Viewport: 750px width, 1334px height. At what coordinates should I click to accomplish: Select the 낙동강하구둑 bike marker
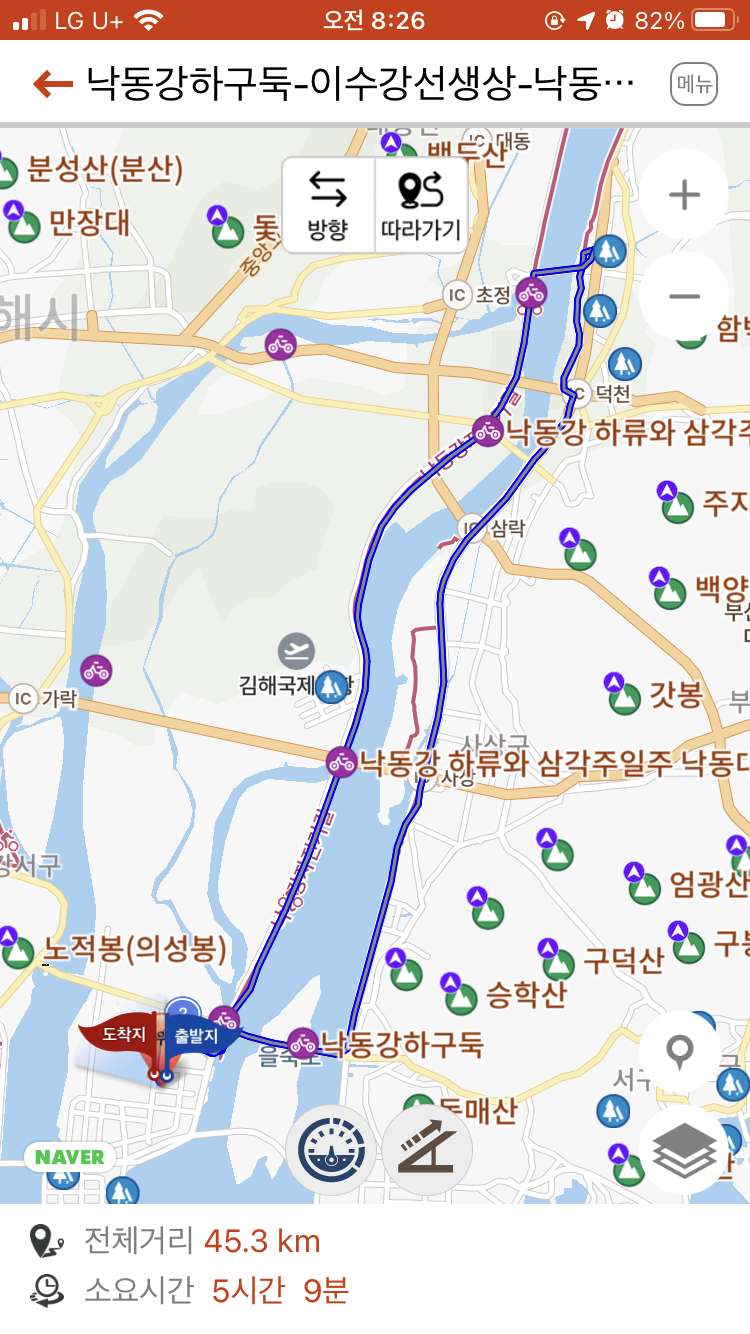point(303,1044)
